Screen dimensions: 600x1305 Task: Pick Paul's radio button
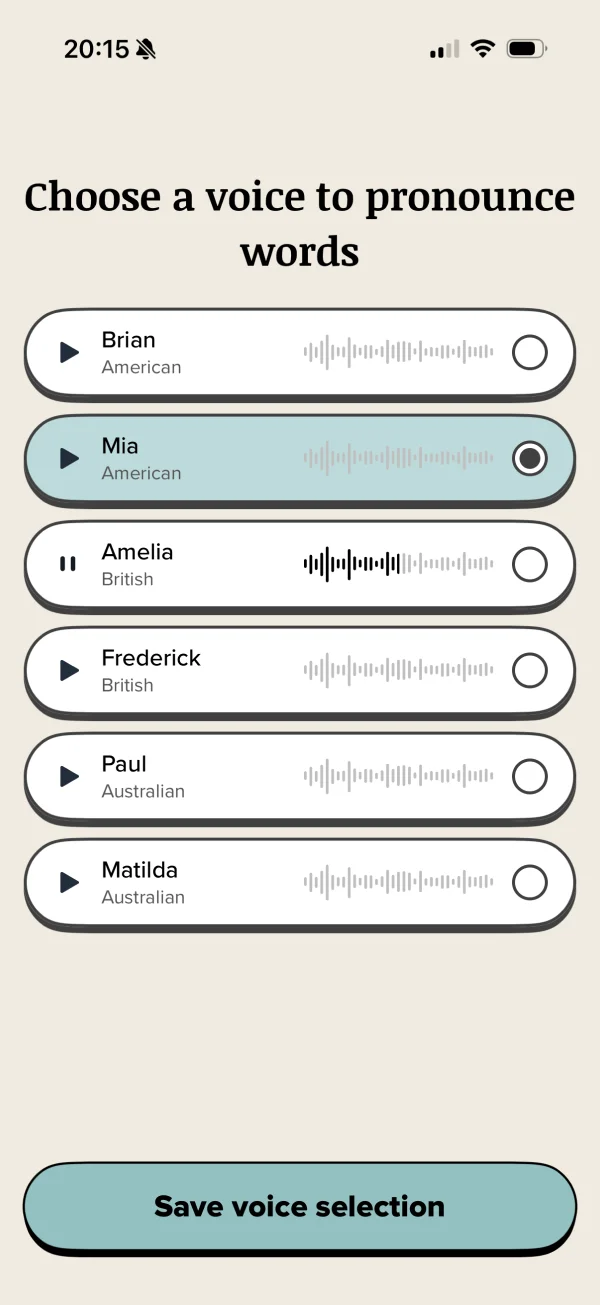[530, 776]
